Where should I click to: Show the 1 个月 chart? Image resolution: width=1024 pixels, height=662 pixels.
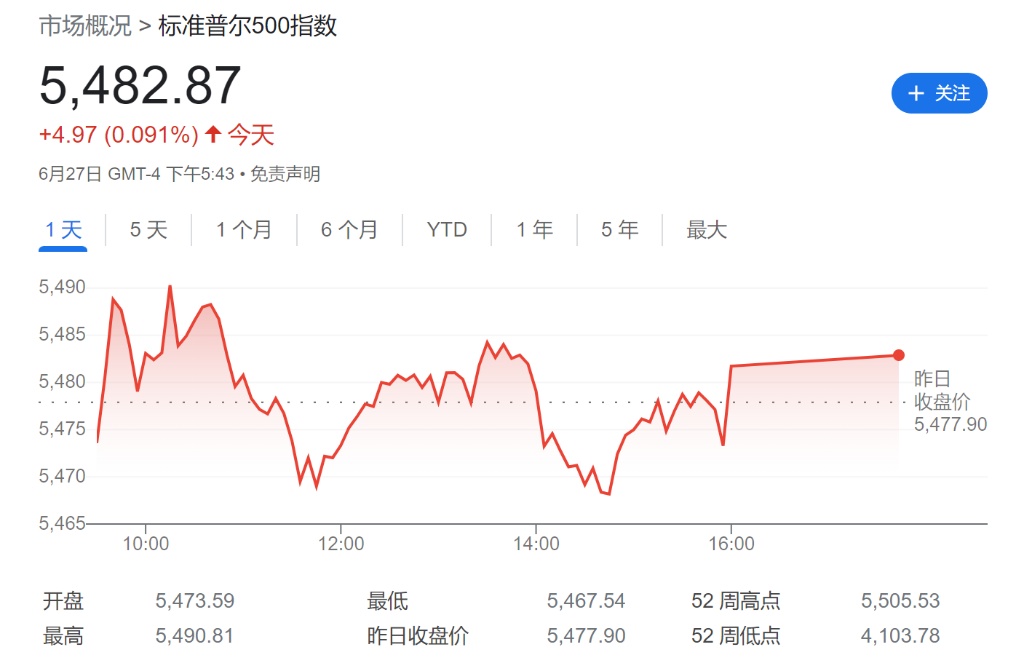[244, 230]
